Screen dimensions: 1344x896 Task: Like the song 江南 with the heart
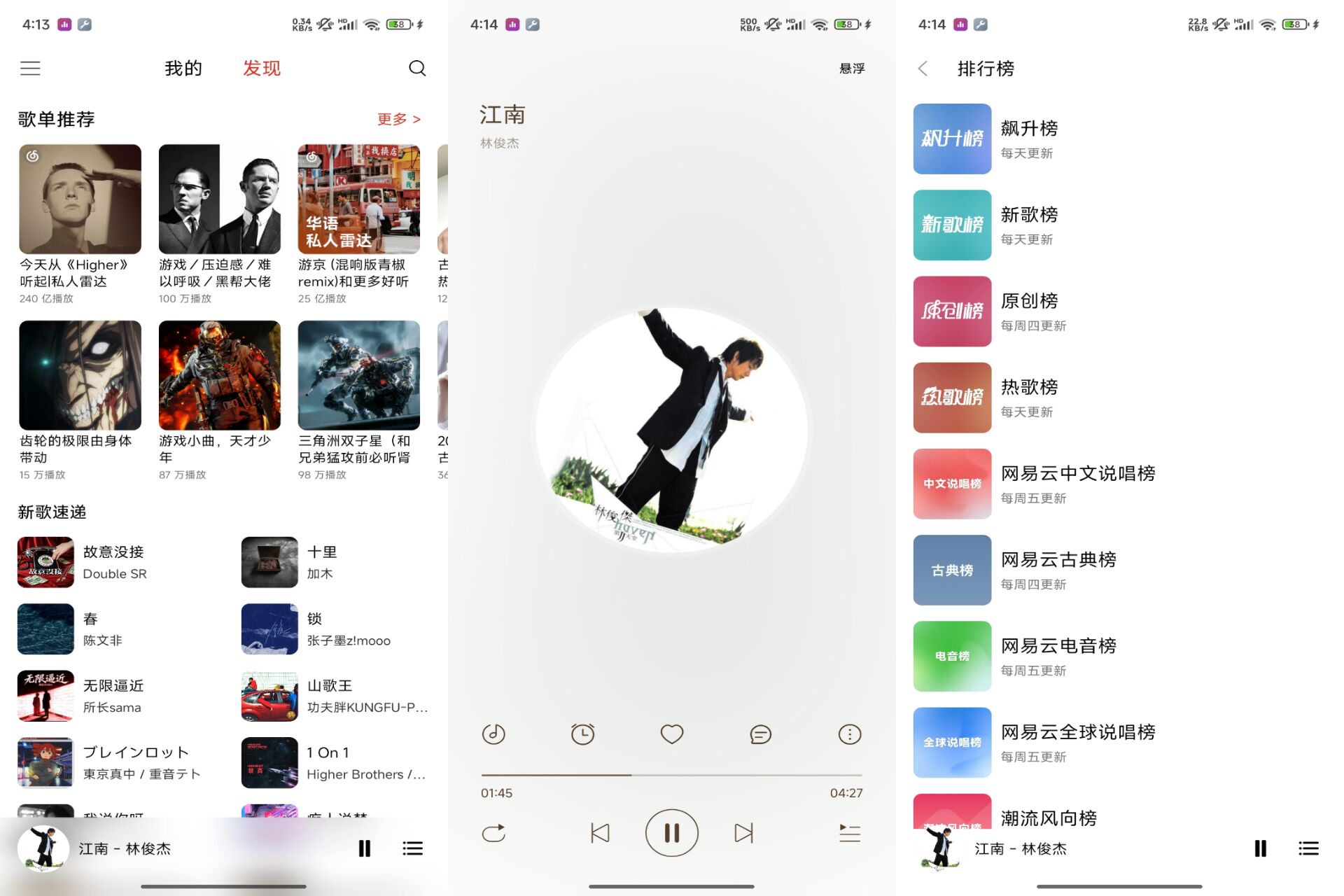[671, 734]
